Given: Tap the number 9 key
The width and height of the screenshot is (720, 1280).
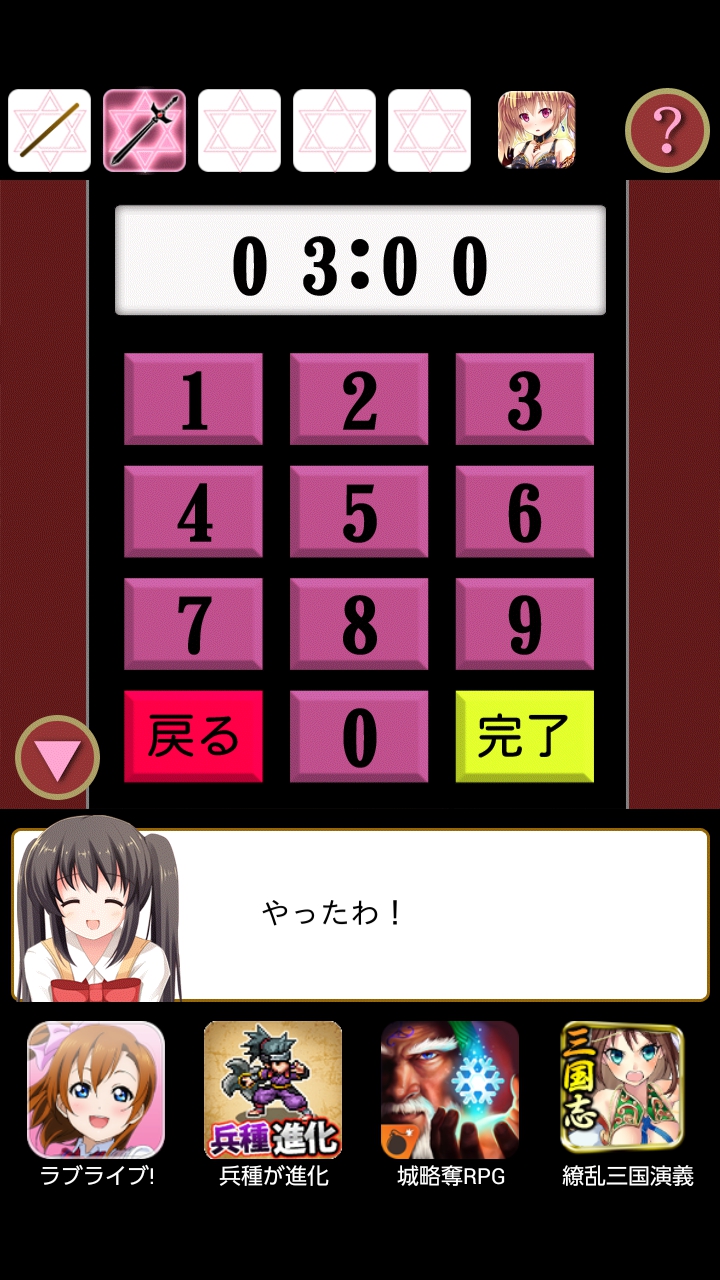Looking at the screenshot, I should (x=524, y=624).
